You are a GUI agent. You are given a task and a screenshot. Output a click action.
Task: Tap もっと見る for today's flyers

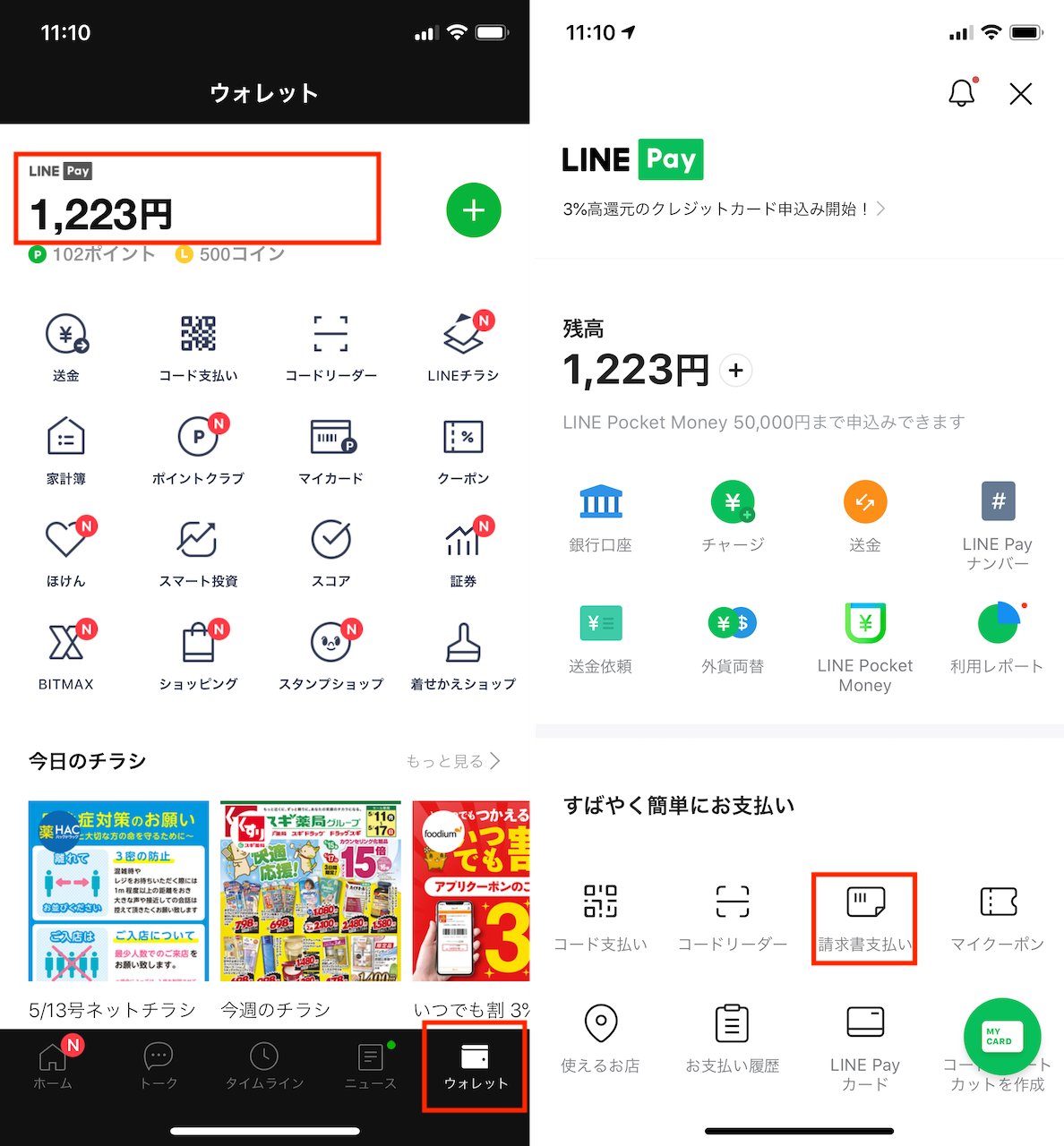pos(452,761)
